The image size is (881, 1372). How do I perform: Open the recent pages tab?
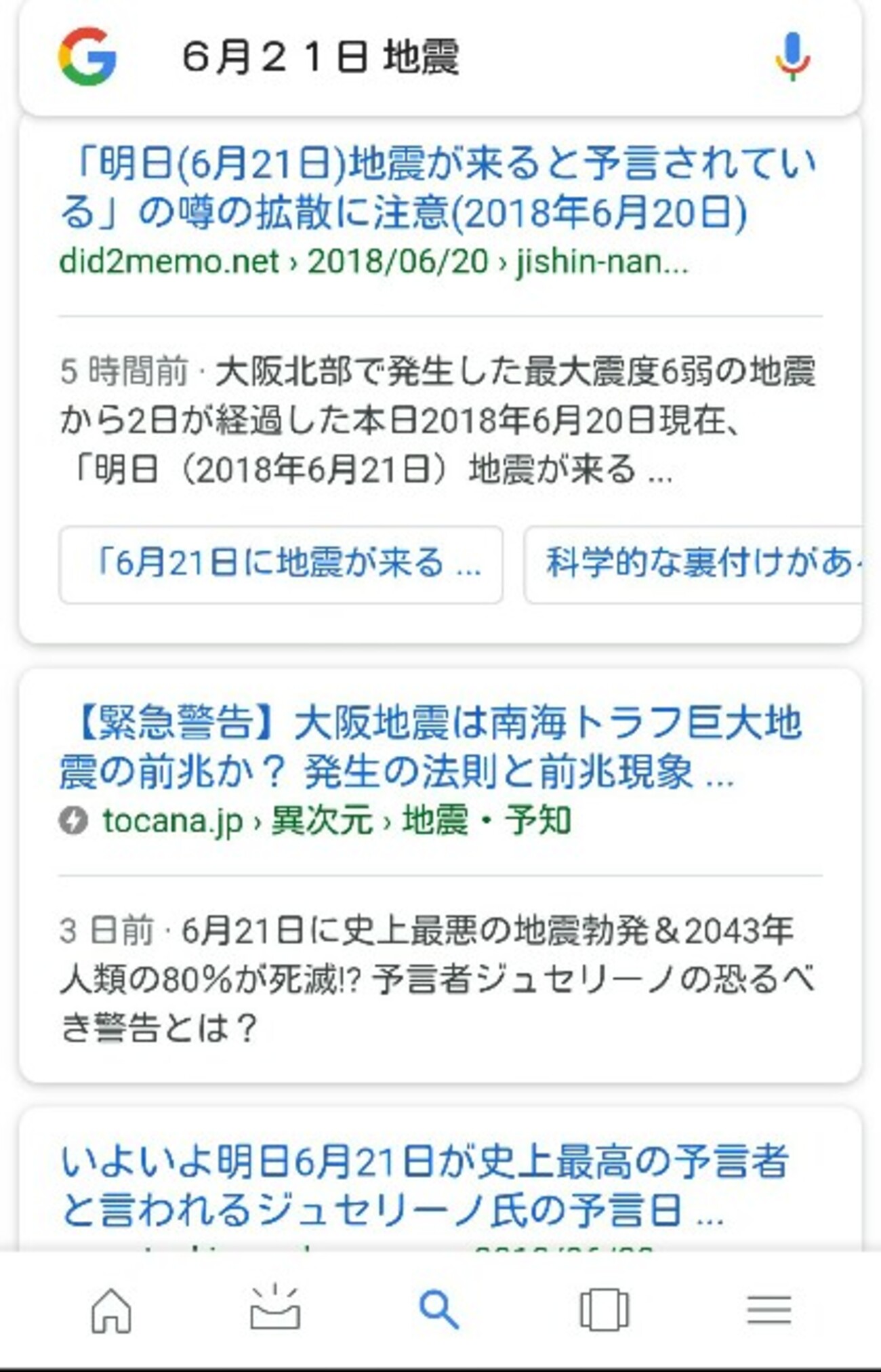pos(604,1310)
